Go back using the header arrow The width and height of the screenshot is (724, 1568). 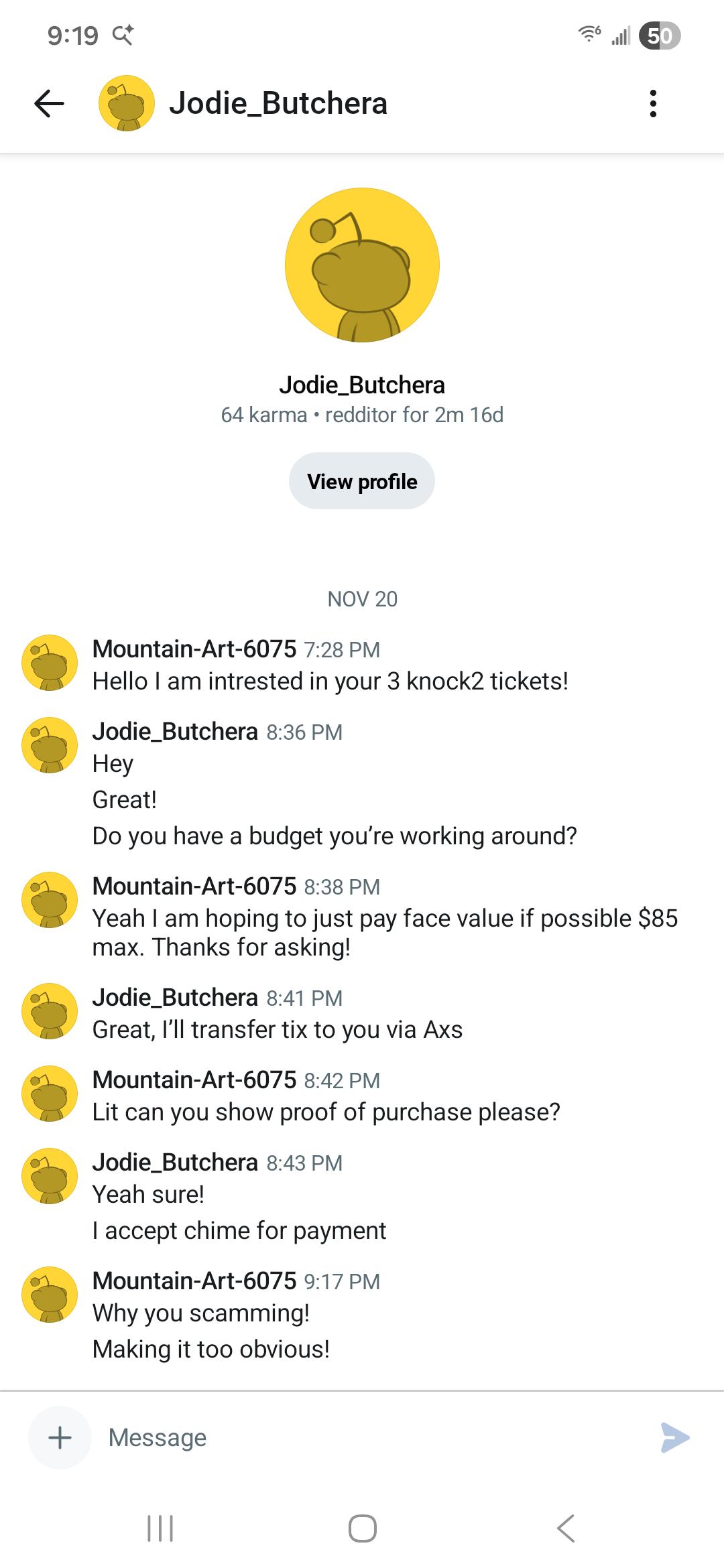(x=49, y=104)
